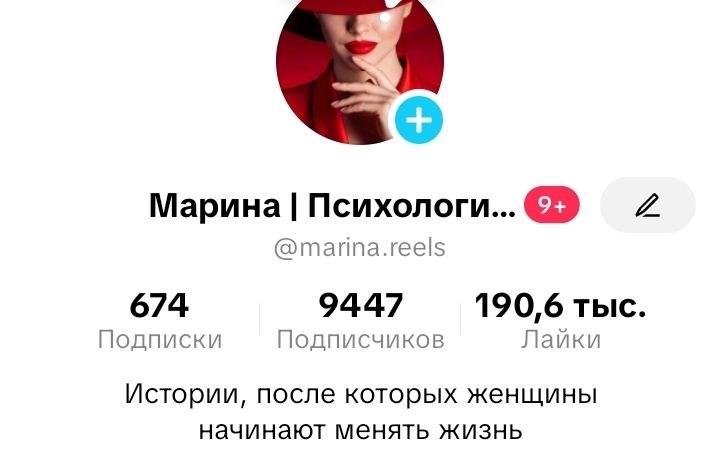
Task: Edit profile with the pencil button
Action: (x=647, y=206)
